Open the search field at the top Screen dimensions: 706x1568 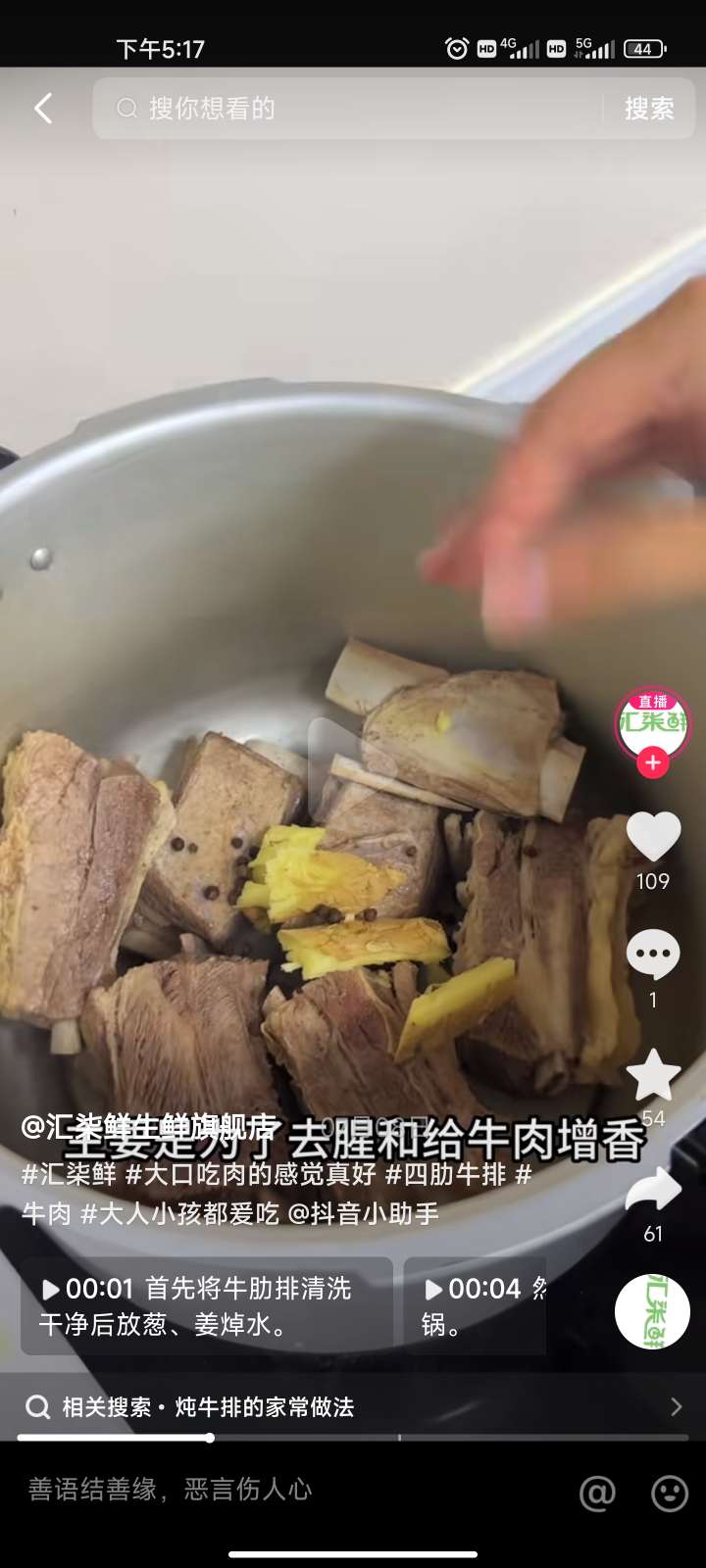[x=348, y=108]
